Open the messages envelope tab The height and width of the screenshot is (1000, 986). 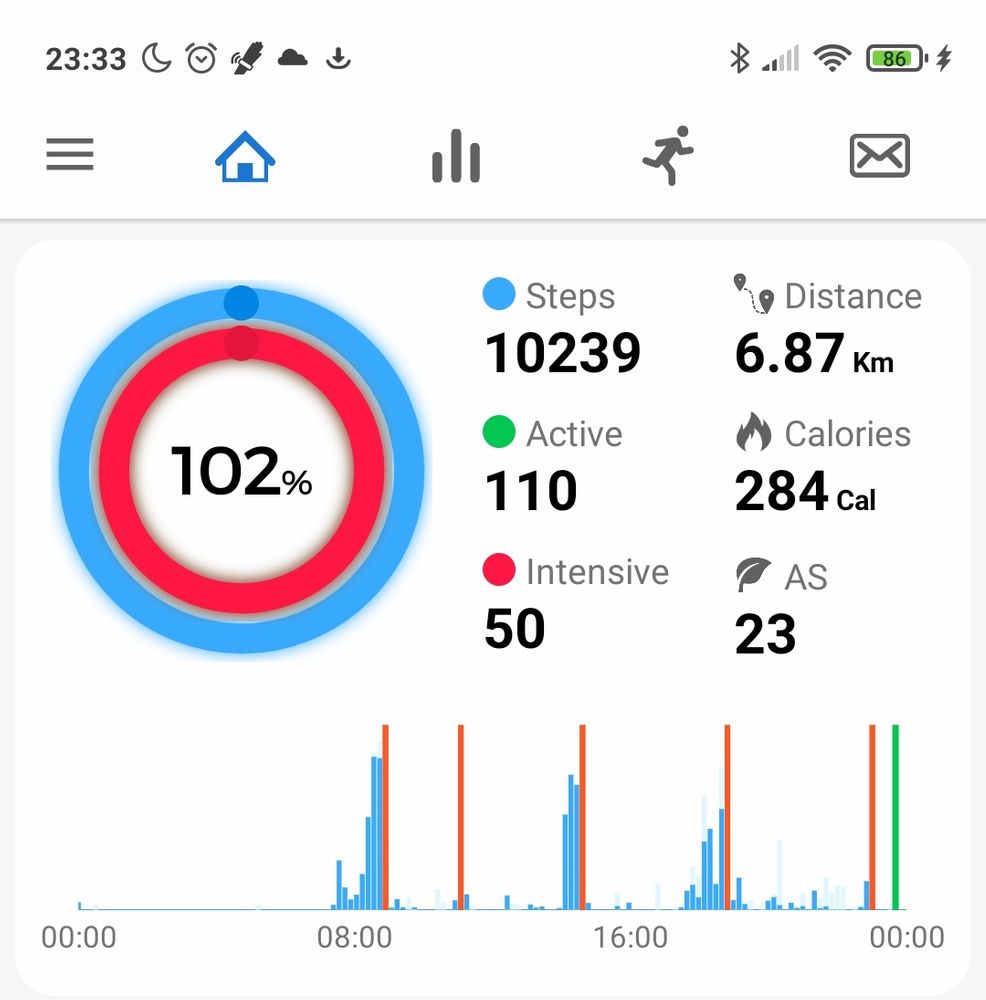879,156
